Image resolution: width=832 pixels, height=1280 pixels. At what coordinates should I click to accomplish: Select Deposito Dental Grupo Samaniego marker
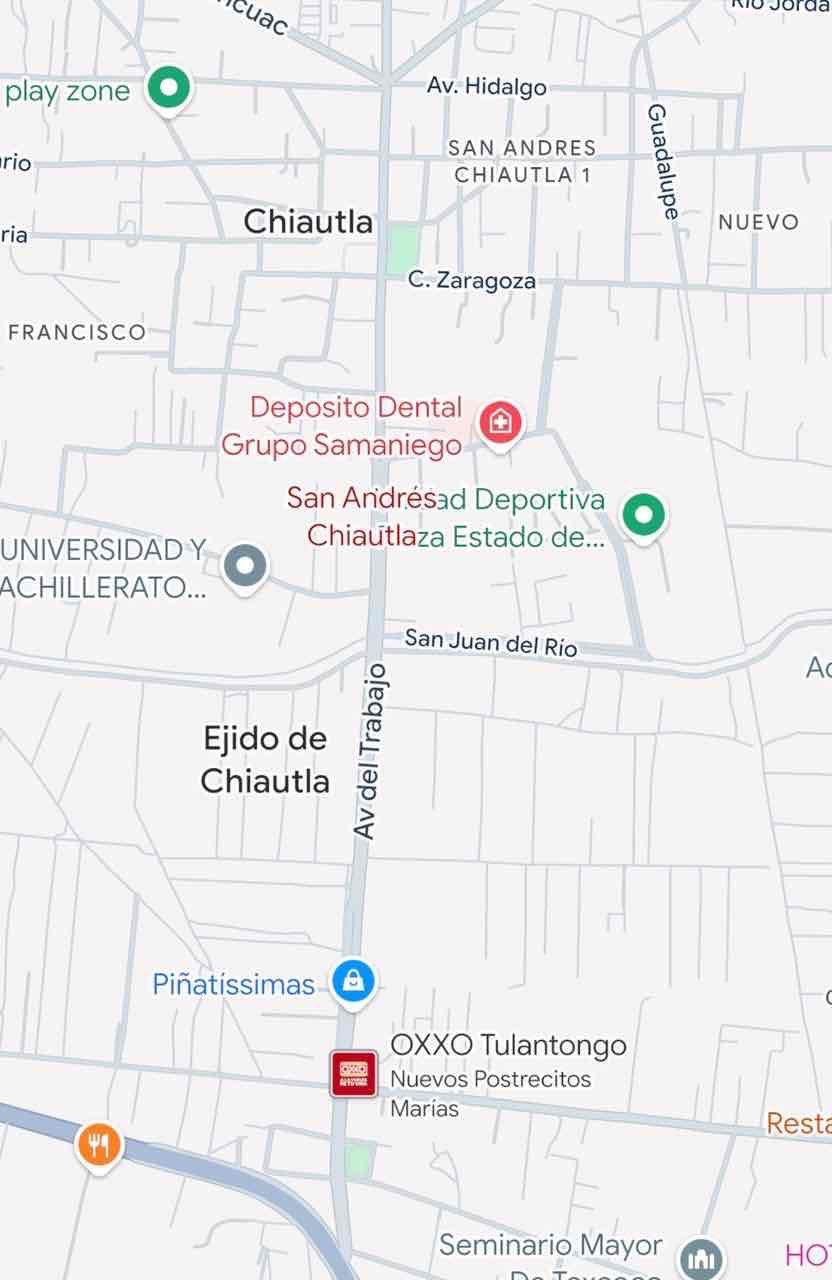(500, 423)
